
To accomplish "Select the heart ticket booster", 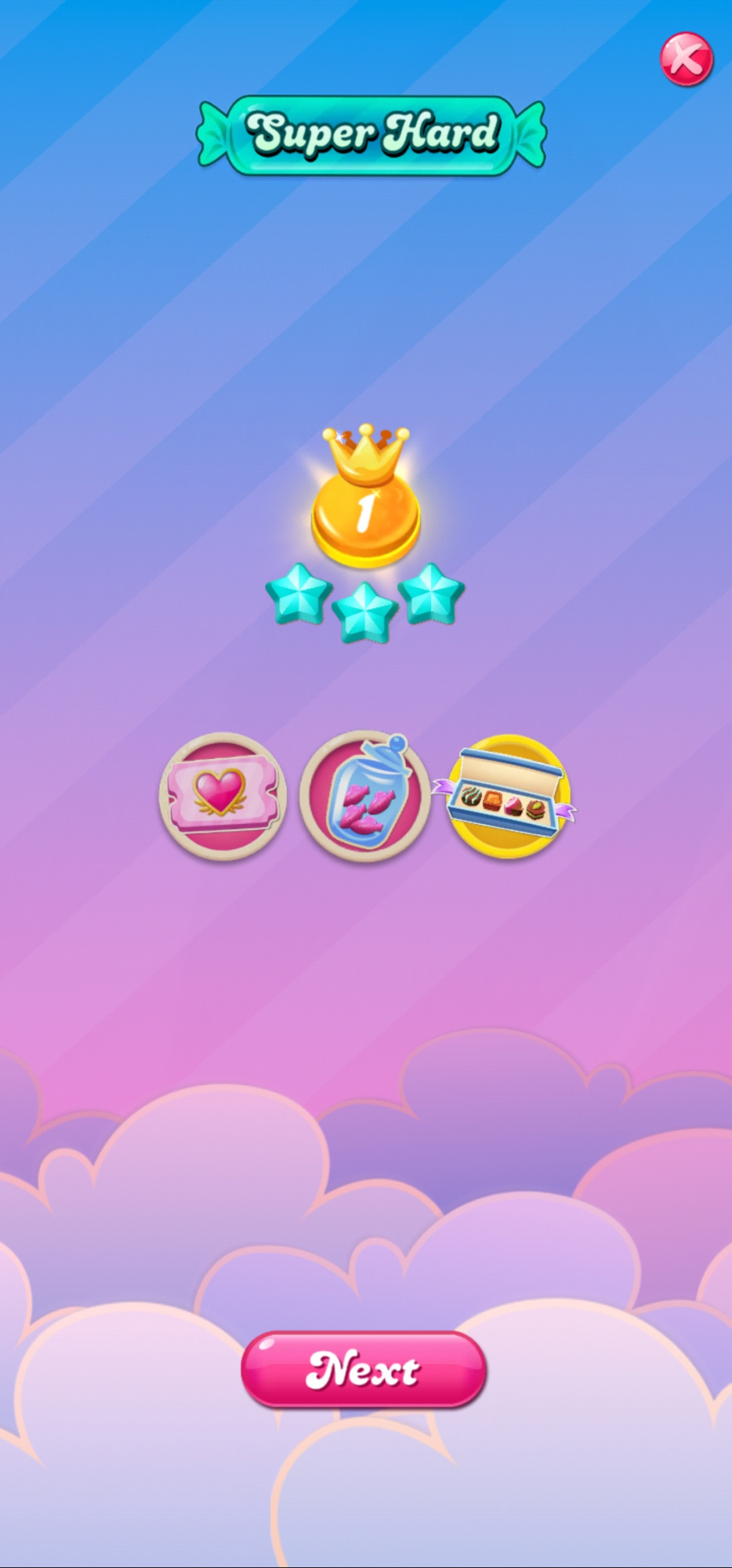I will tap(223, 794).
